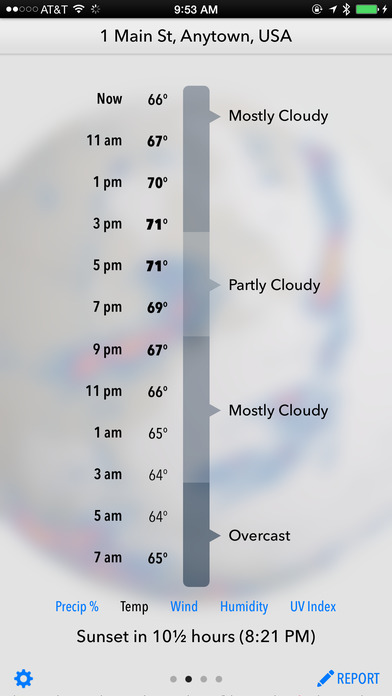
Task: Switch to the Humidity view
Action: click(x=244, y=607)
